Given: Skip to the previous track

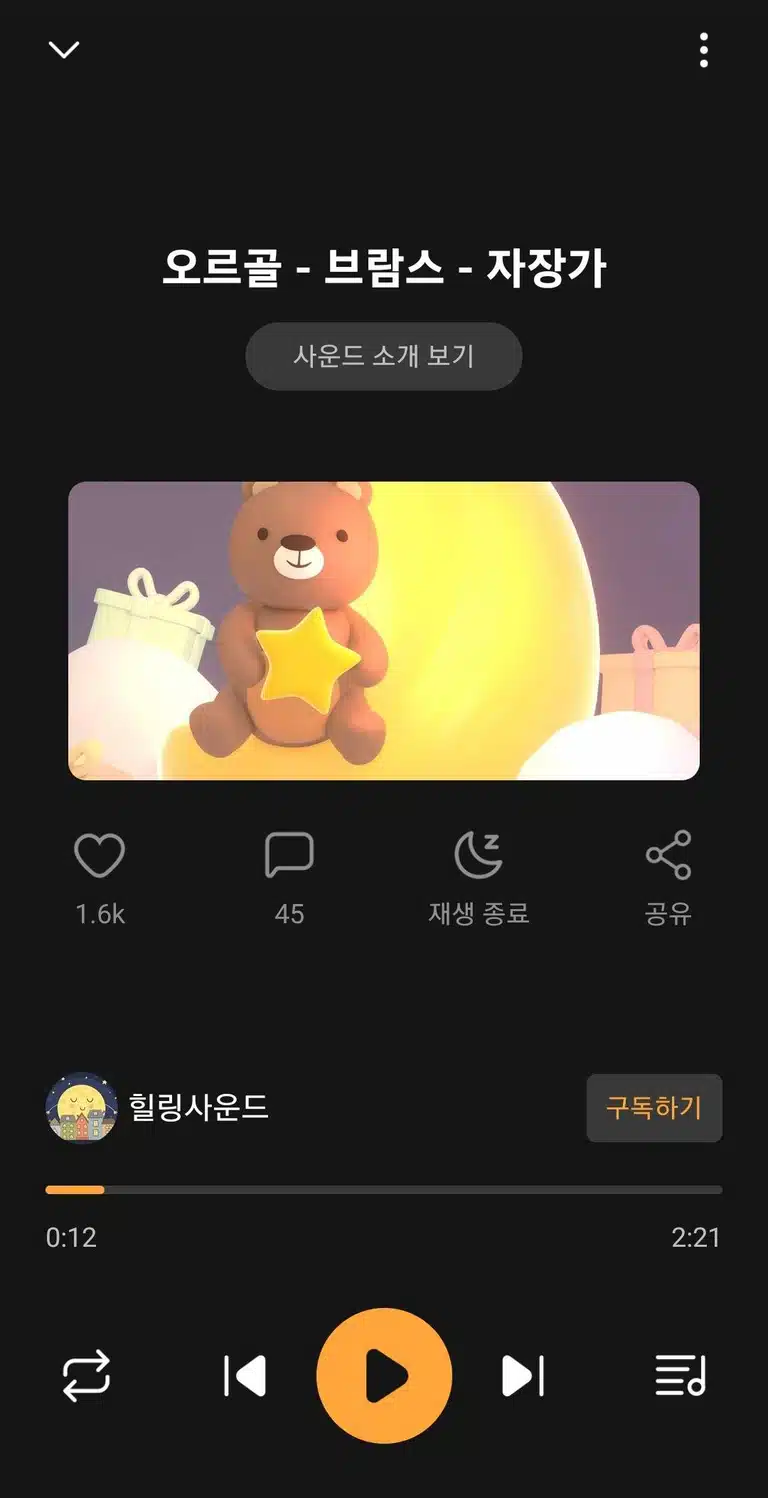Looking at the screenshot, I should coord(245,1376).
